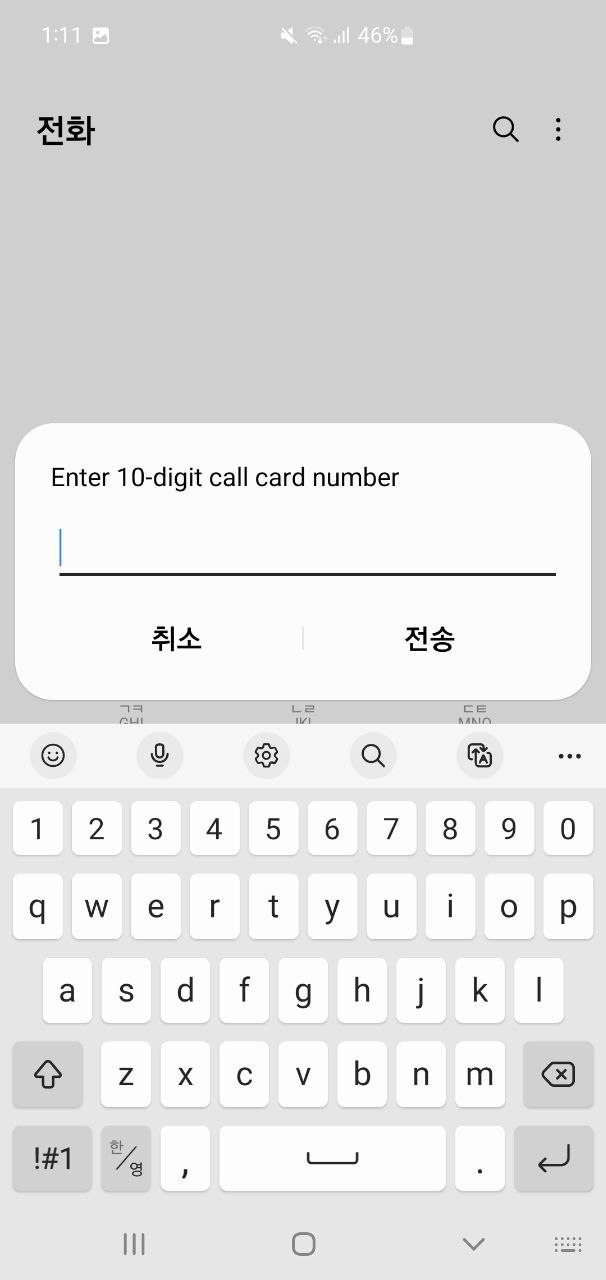Switch to the !#1 symbols keyboard
The height and width of the screenshot is (1280, 606).
pyautogui.click(x=53, y=1159)
